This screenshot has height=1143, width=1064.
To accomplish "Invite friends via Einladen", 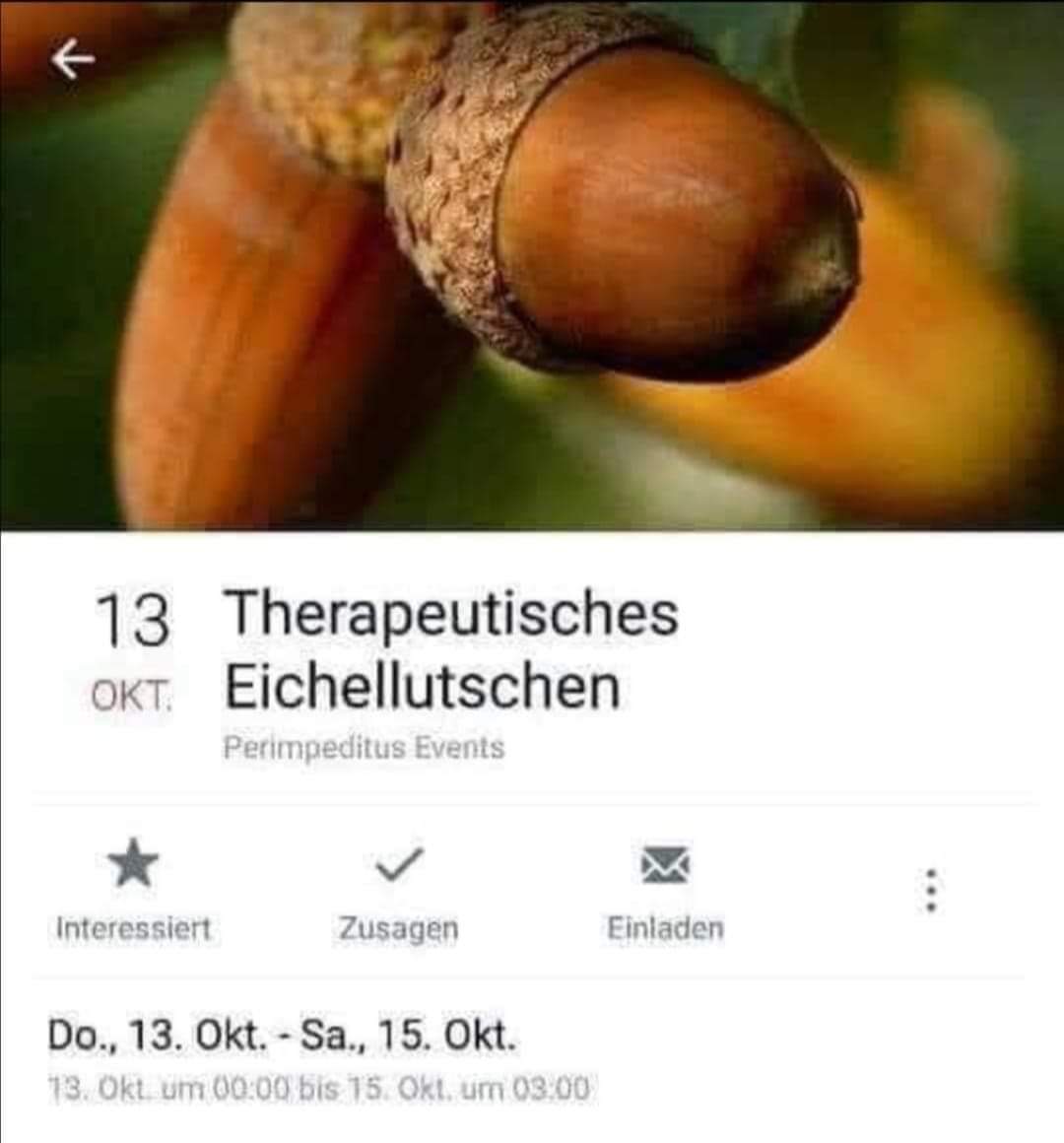I will click(x=665, y=888).
